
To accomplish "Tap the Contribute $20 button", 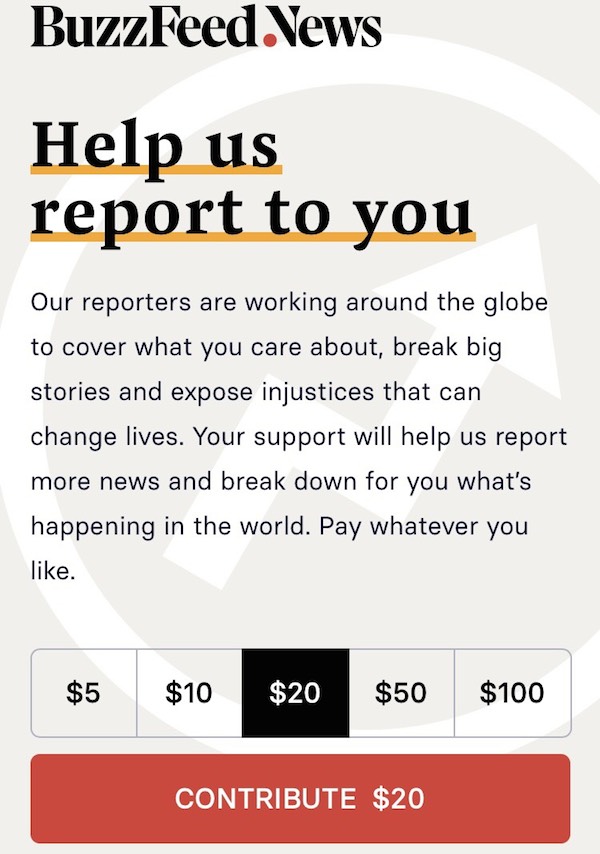I will coord(300,799).
